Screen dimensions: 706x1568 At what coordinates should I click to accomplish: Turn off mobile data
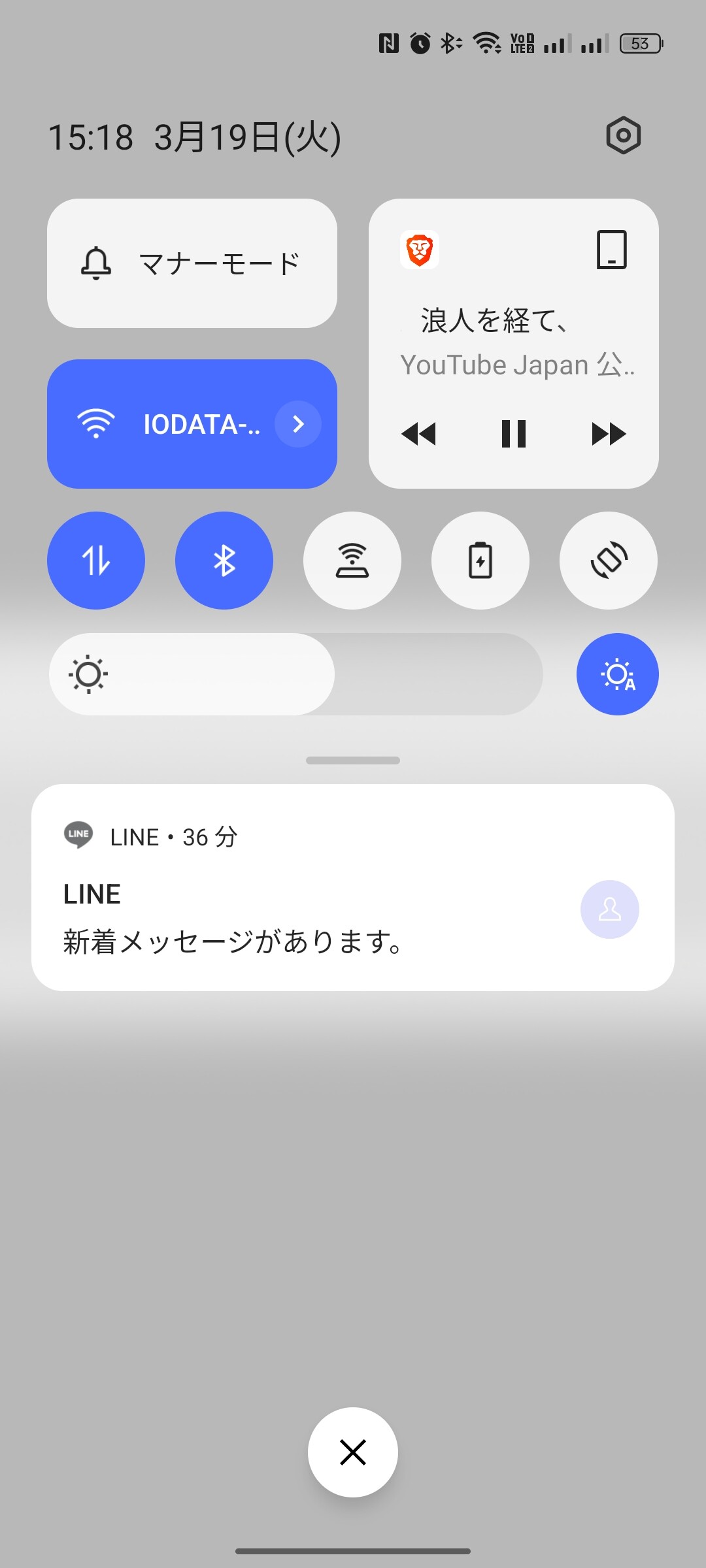(x=96, y=561)
